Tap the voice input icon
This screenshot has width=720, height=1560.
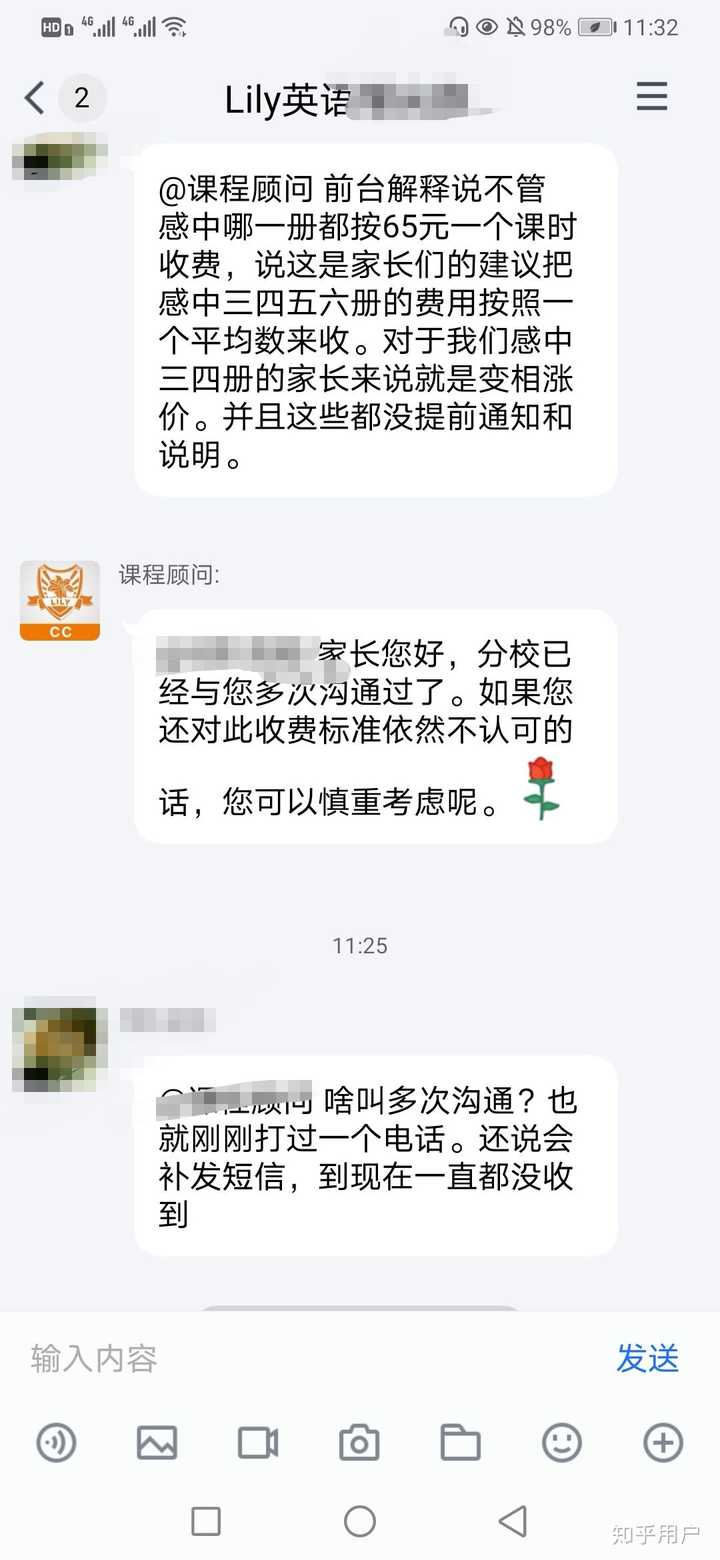point(55,1443)
